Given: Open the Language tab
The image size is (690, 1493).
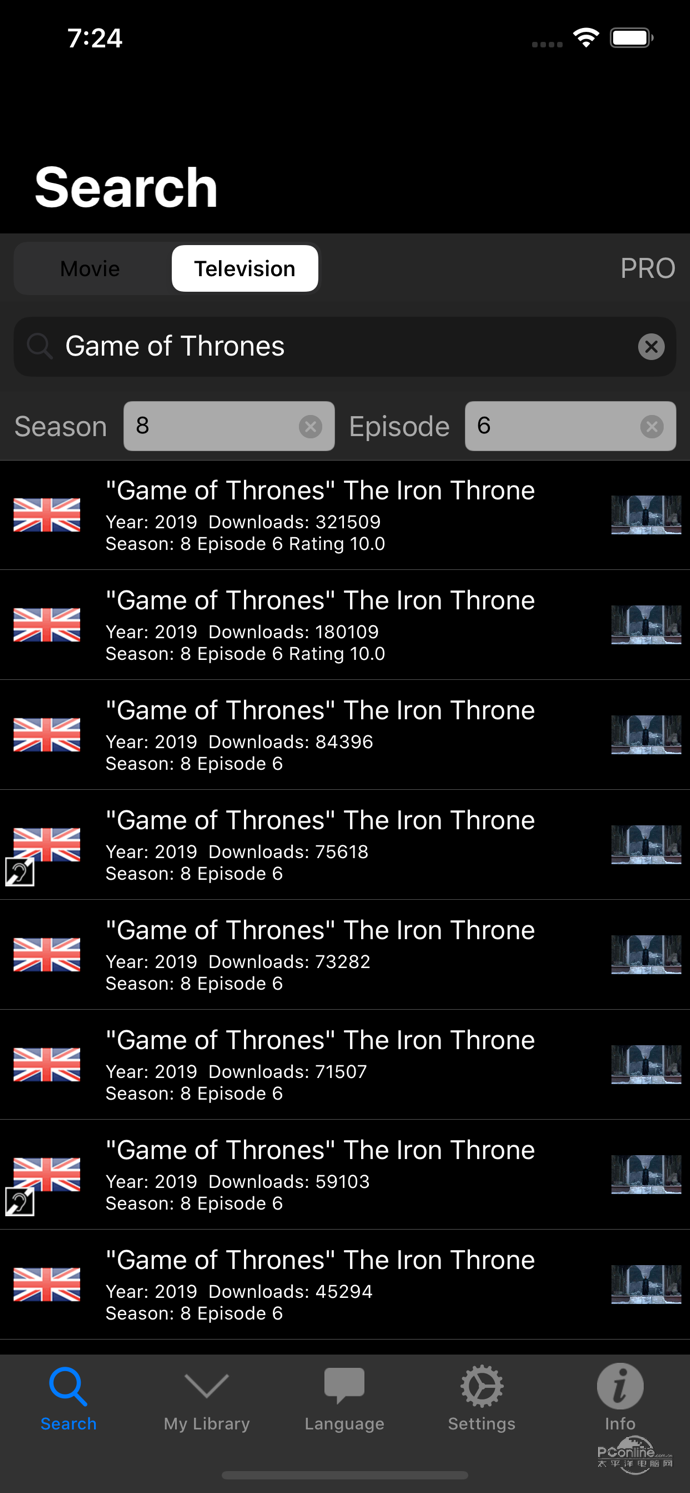Looking at the screenshot, I should coord(344,1400).
